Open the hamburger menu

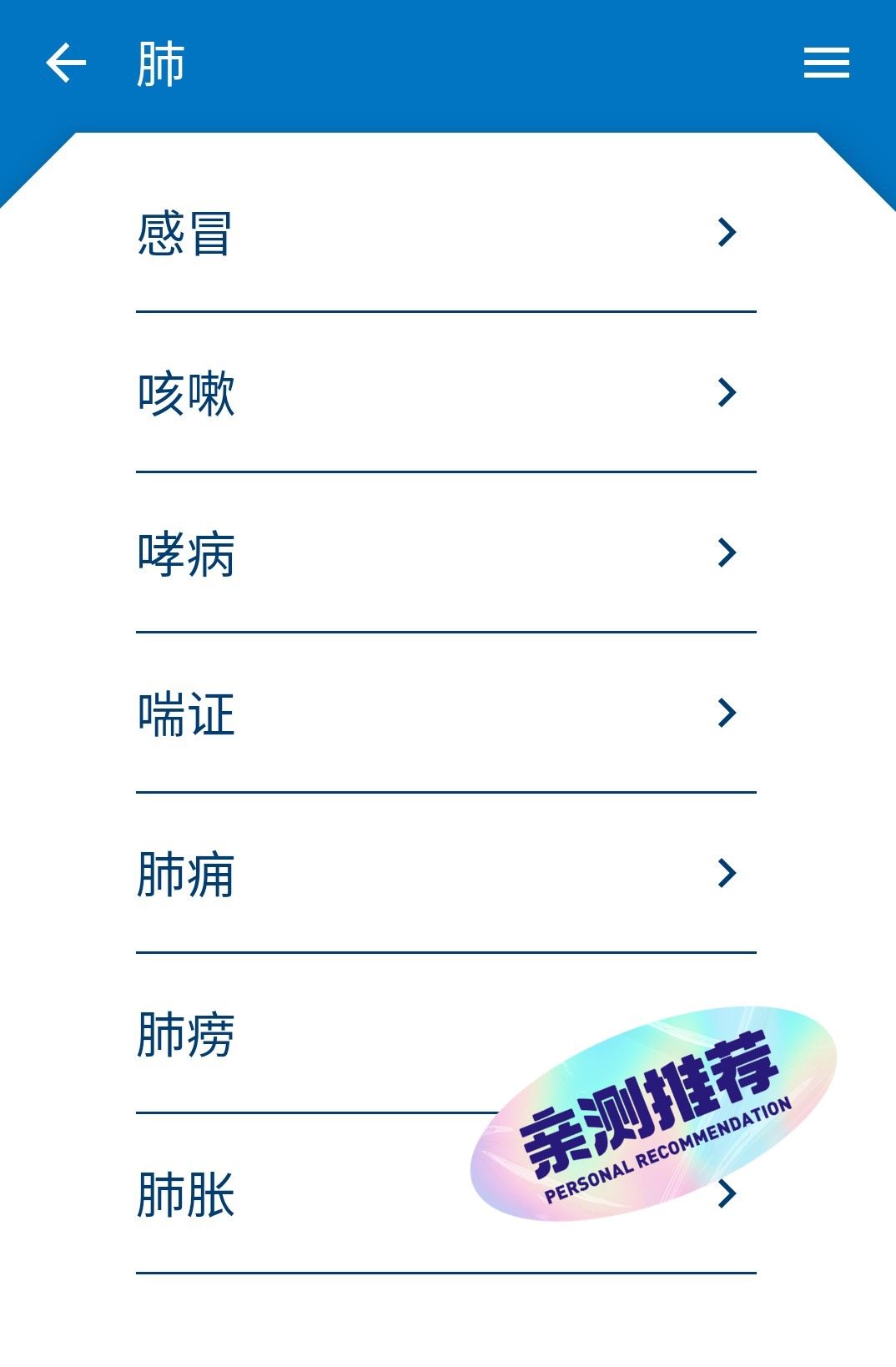coord(826,63)
